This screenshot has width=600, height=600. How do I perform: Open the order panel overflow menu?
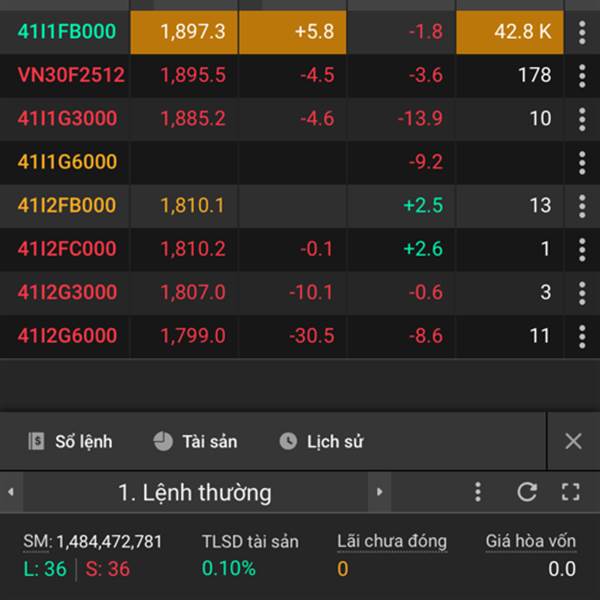[478, 492]
